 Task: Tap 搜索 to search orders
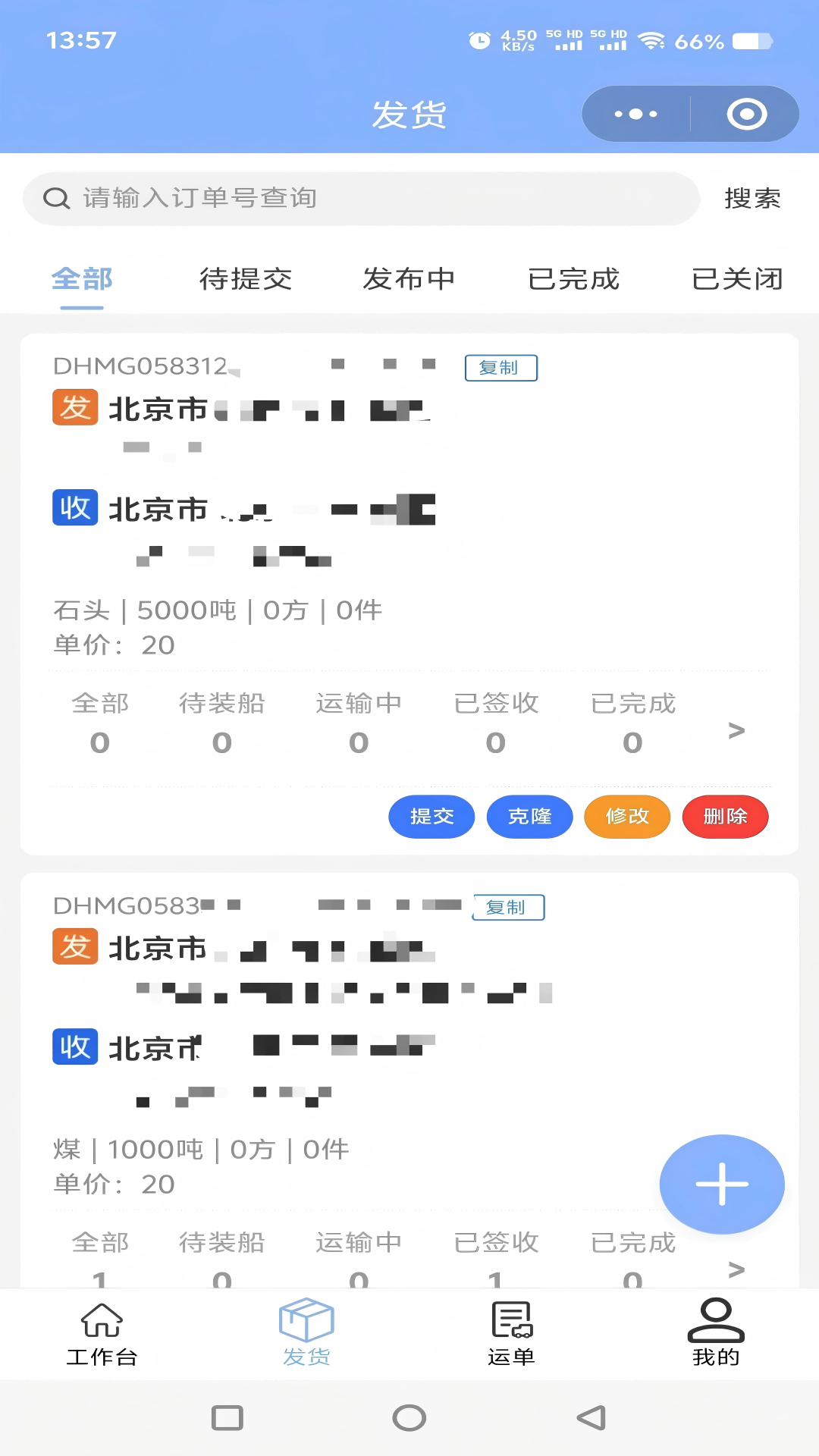[x=755, y=198]
